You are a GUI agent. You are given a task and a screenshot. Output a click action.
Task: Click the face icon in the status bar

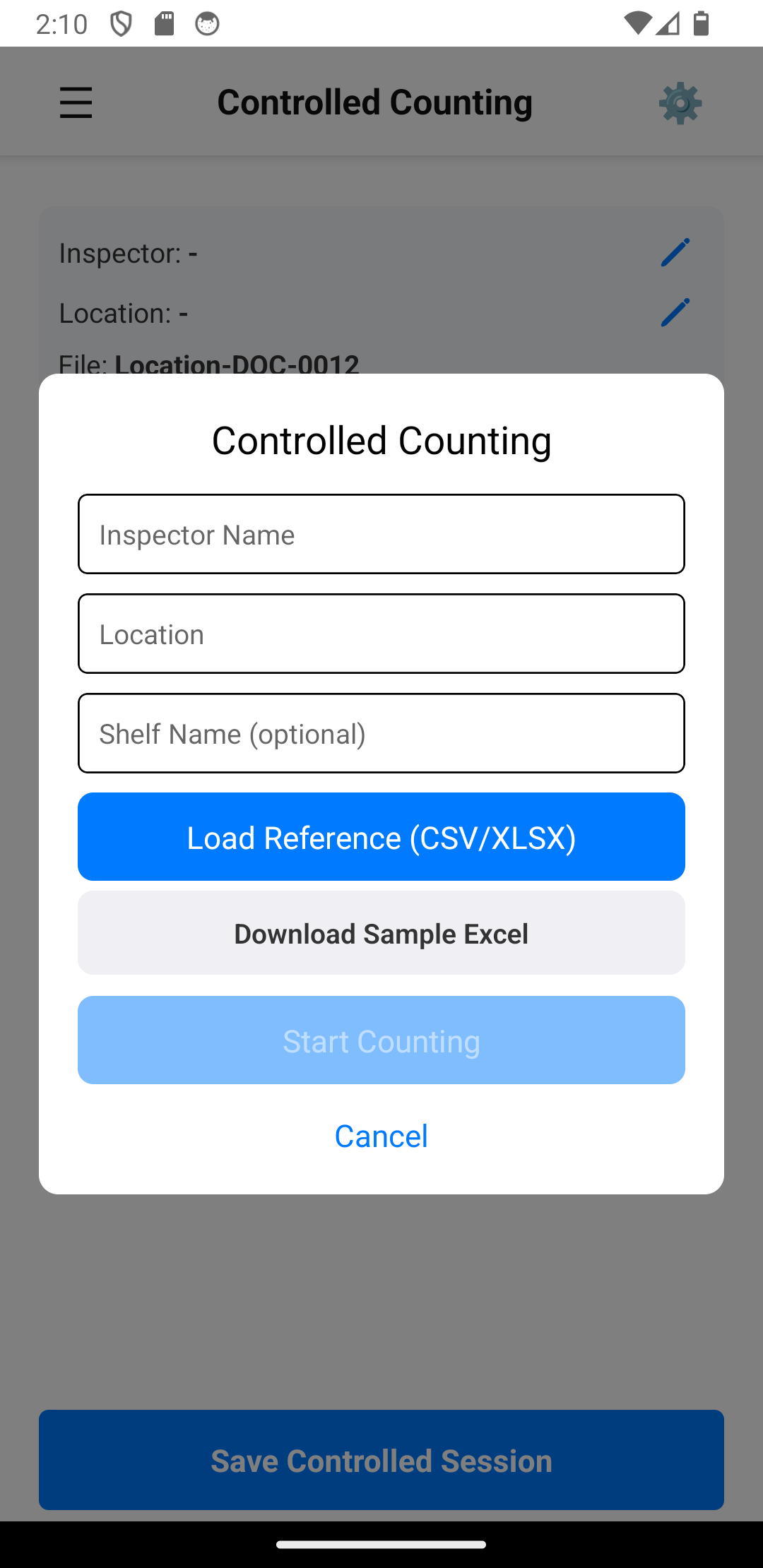click(208, 23)
